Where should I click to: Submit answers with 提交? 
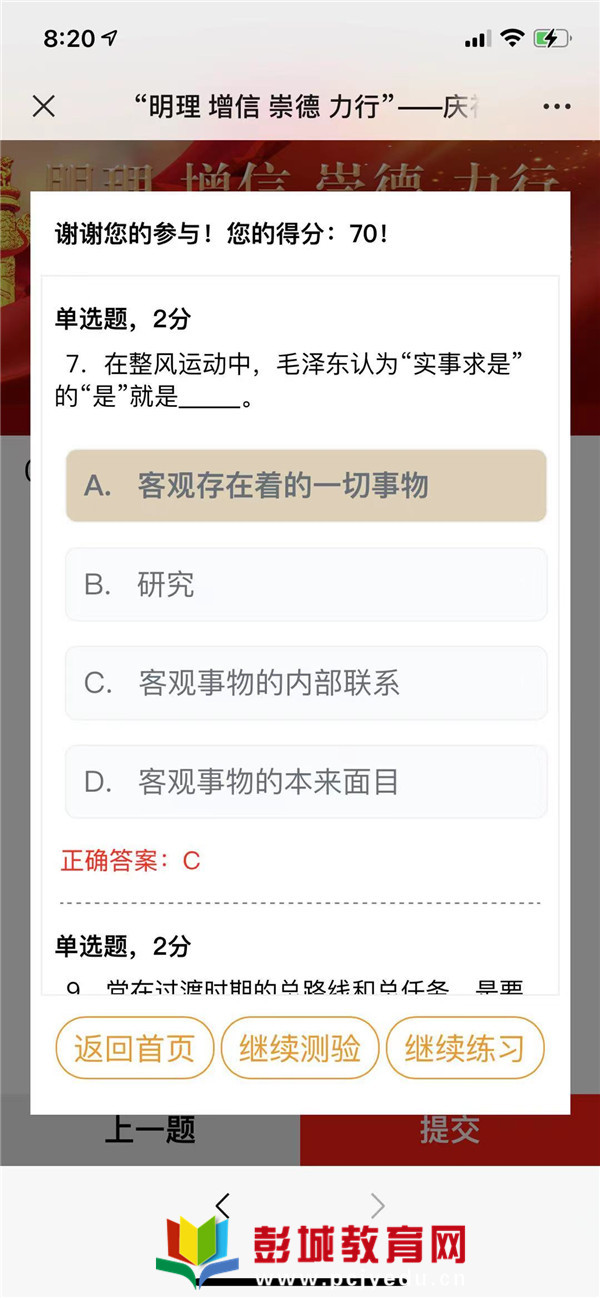[450, 1131]
